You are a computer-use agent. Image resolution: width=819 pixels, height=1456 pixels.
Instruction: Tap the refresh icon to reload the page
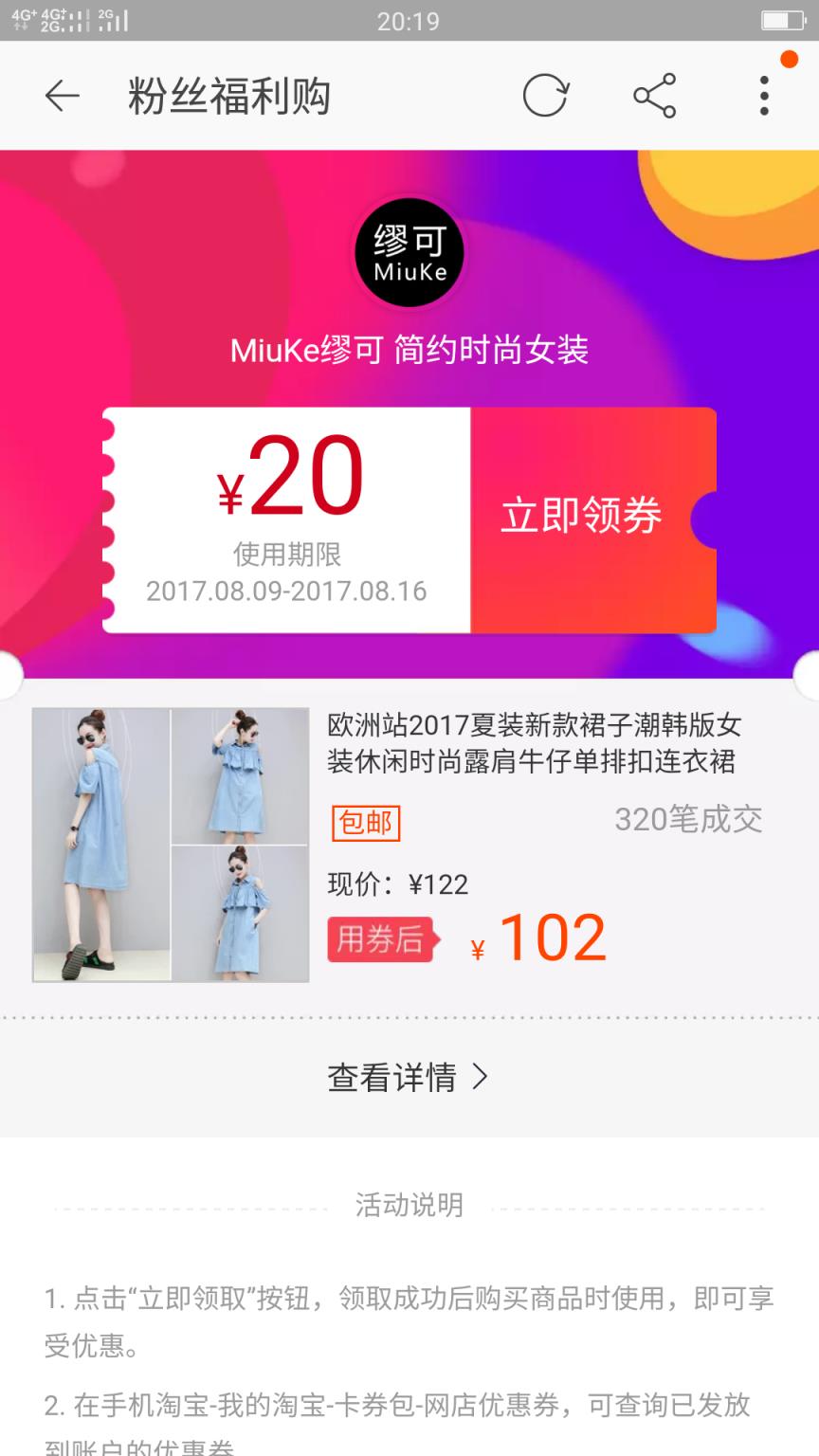[546, 96]
